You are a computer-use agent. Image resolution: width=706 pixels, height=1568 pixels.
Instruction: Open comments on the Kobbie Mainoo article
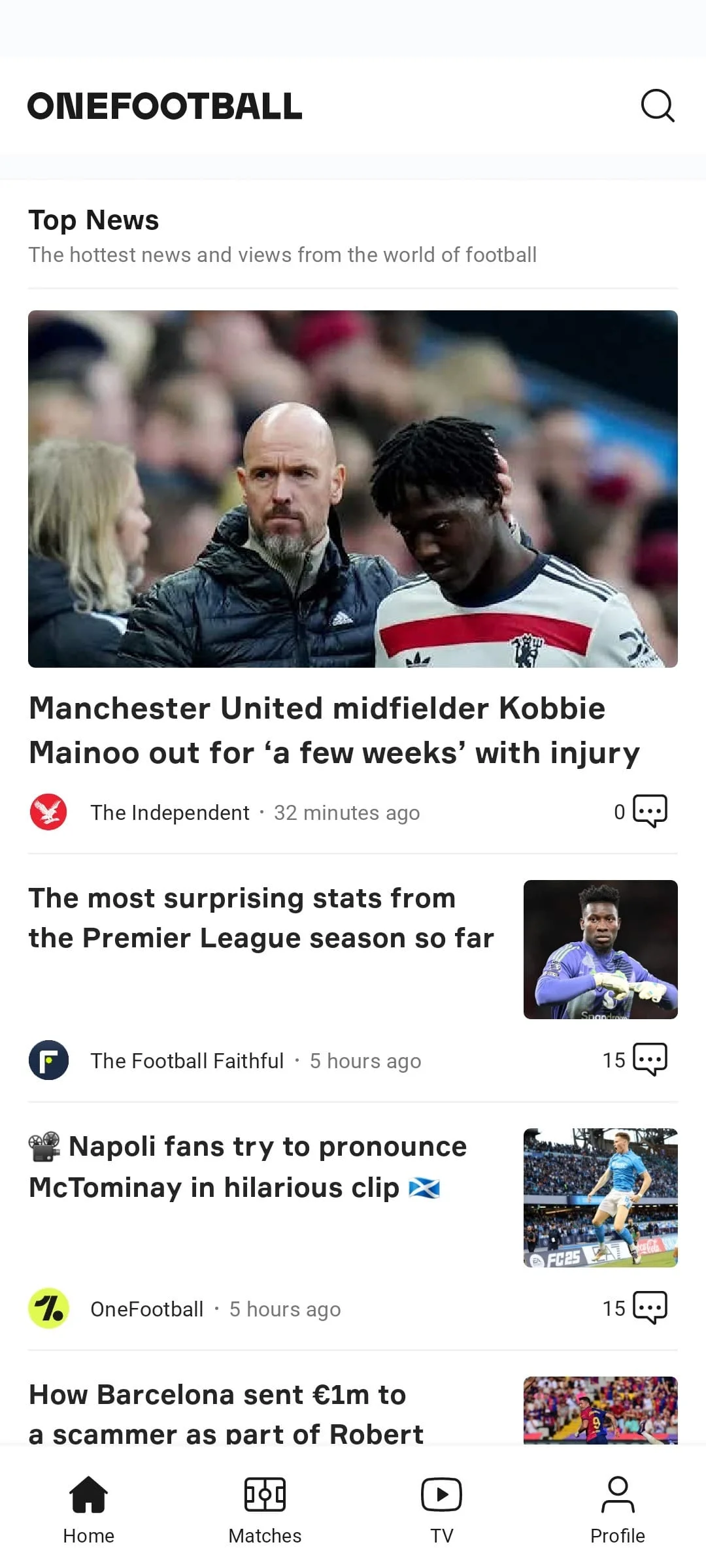pyautogui.click(x=649, y=811)
